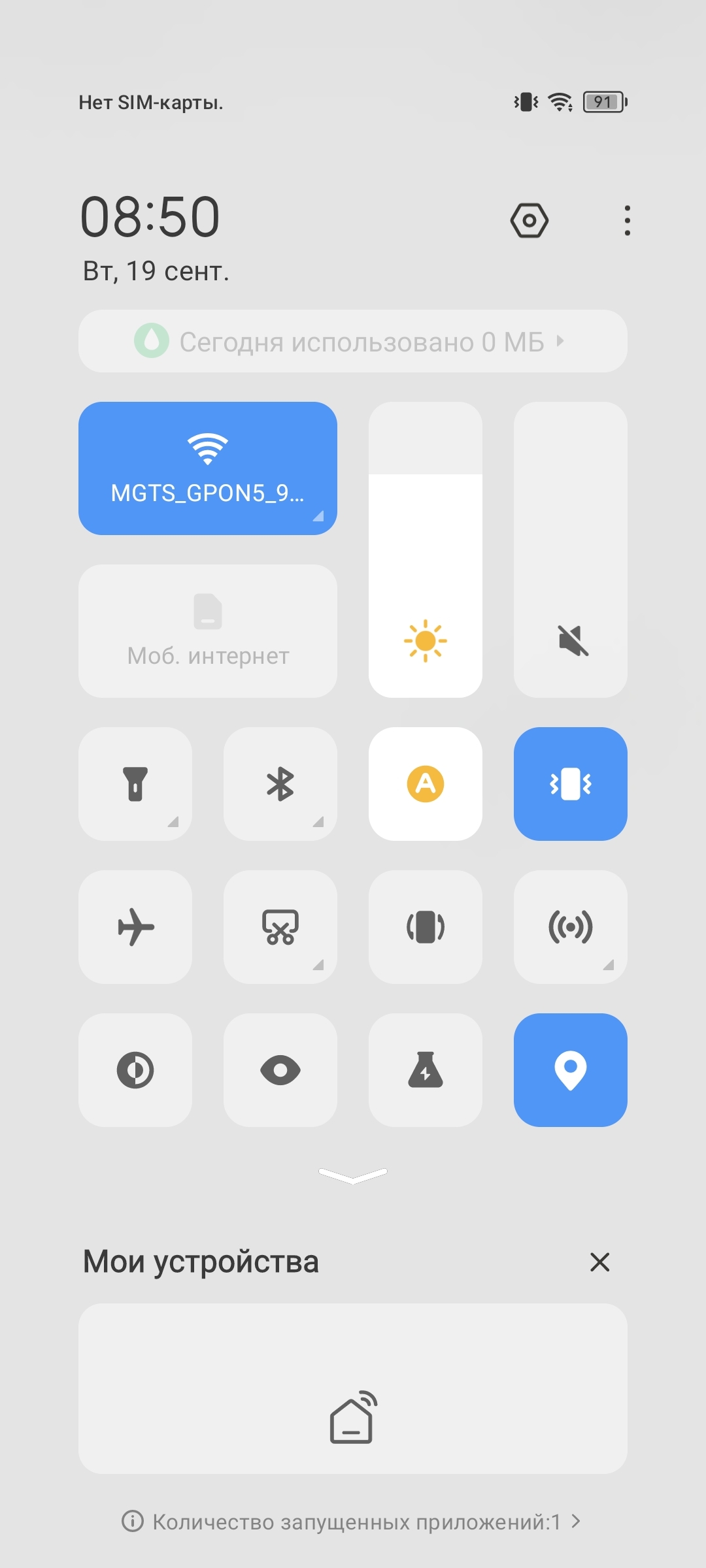Turn on the flashlight
This screenshot has width=706, height=1568.
pyautogui.click(x=135, y=783)
